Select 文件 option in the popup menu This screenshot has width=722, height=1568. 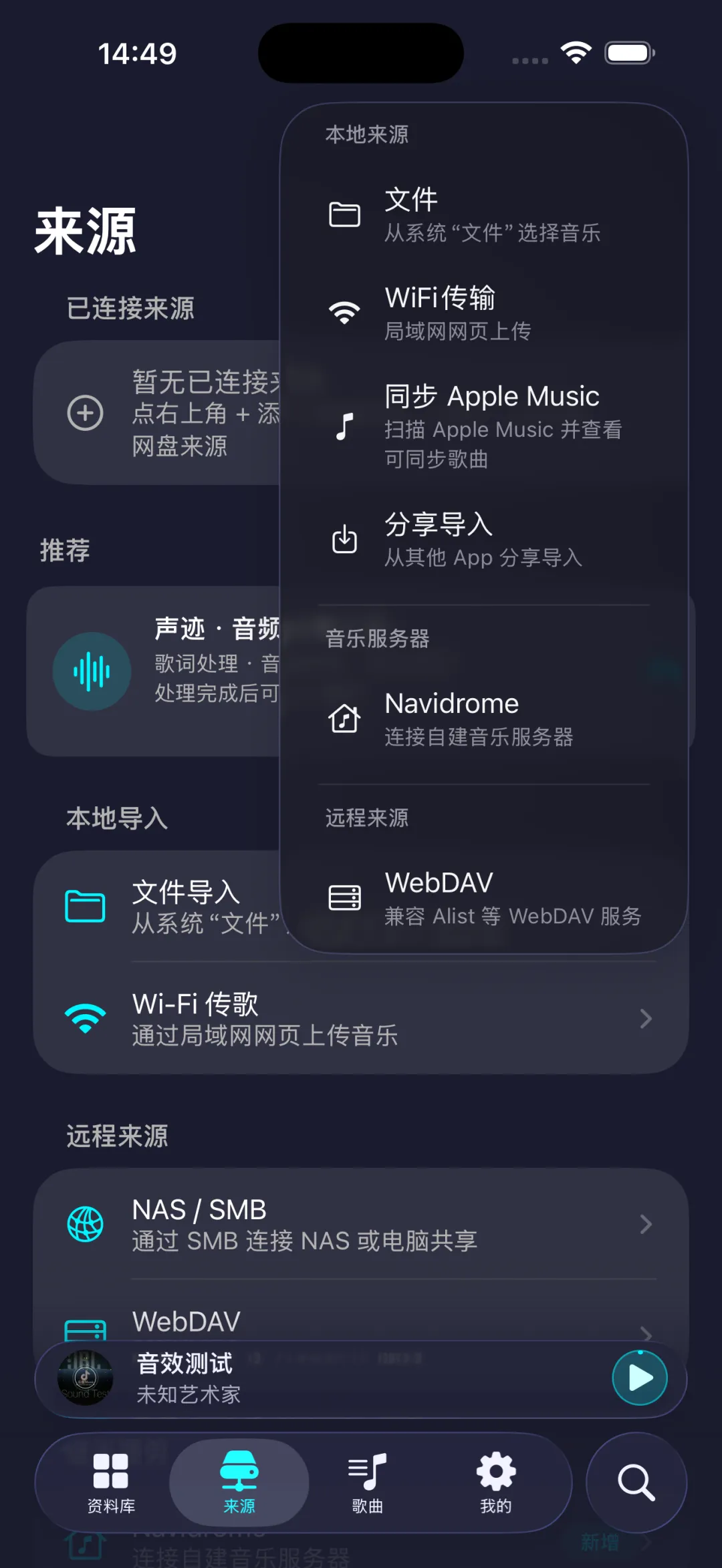click(x=484, y=214)
